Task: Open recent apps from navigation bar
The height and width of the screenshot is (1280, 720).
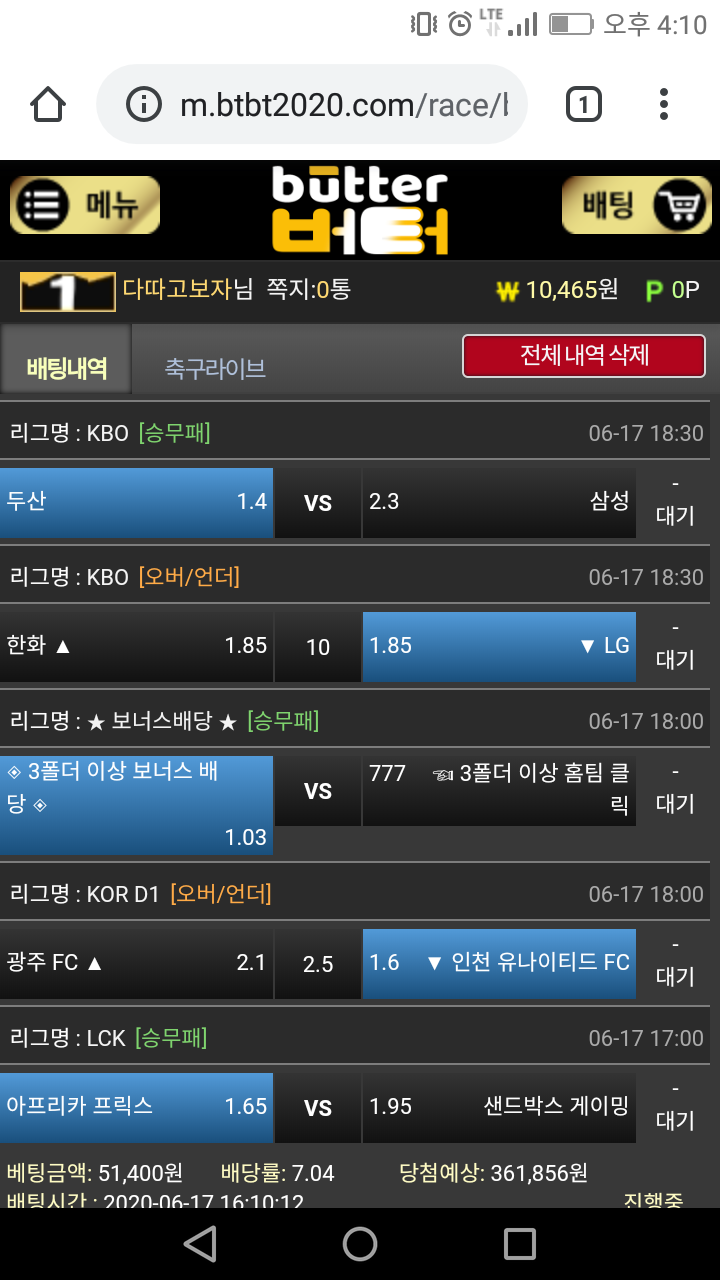Action: pos(520,1244)
